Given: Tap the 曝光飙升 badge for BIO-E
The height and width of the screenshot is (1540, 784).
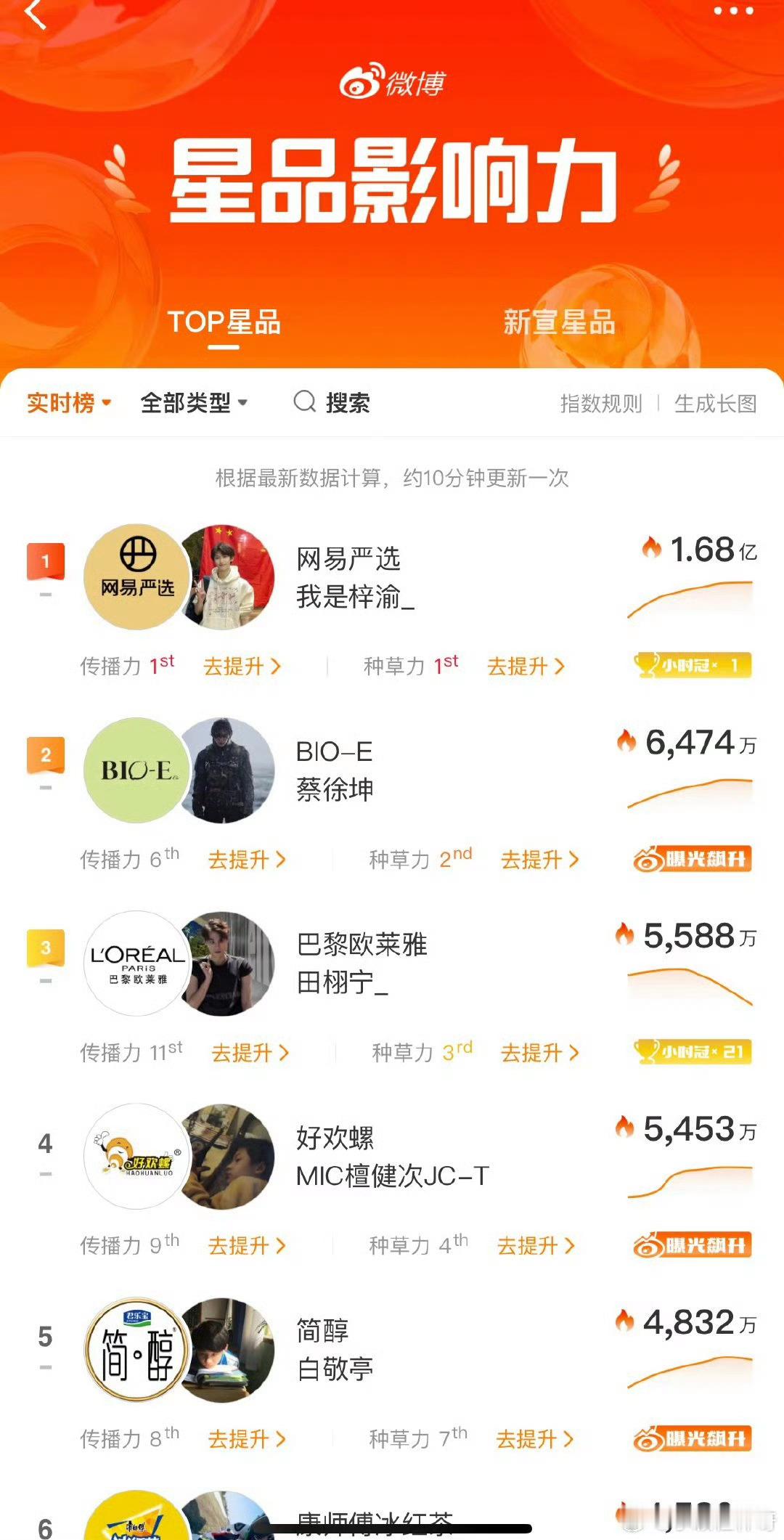Looking at the screenshot, I should [693, 859].
